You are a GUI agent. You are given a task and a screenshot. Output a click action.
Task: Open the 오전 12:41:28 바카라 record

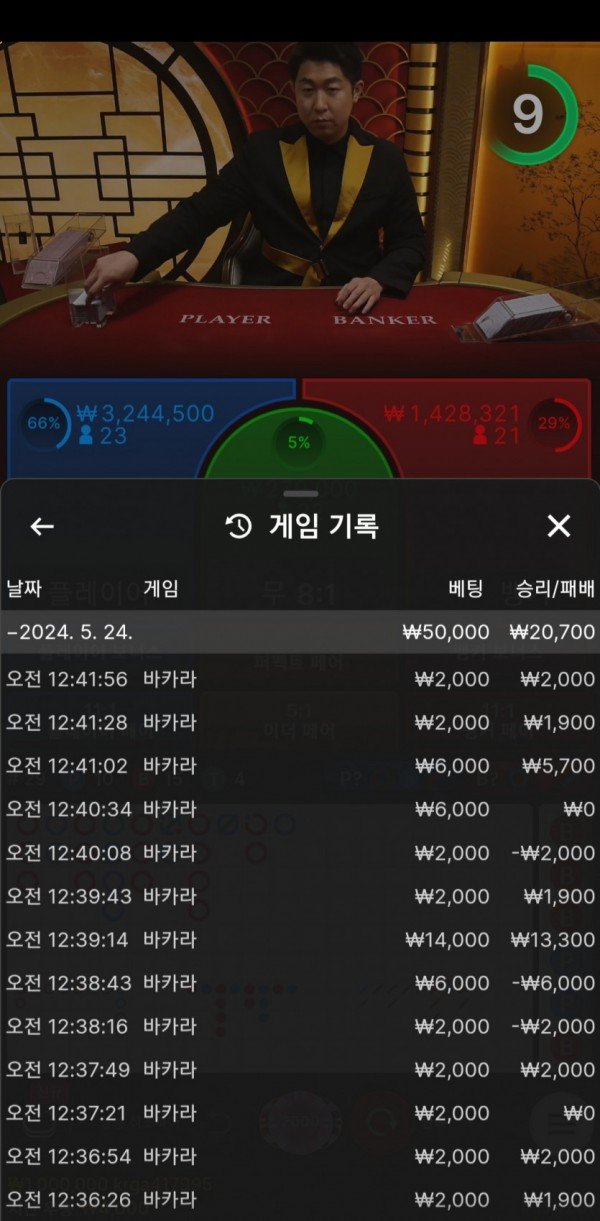[300, 723]
